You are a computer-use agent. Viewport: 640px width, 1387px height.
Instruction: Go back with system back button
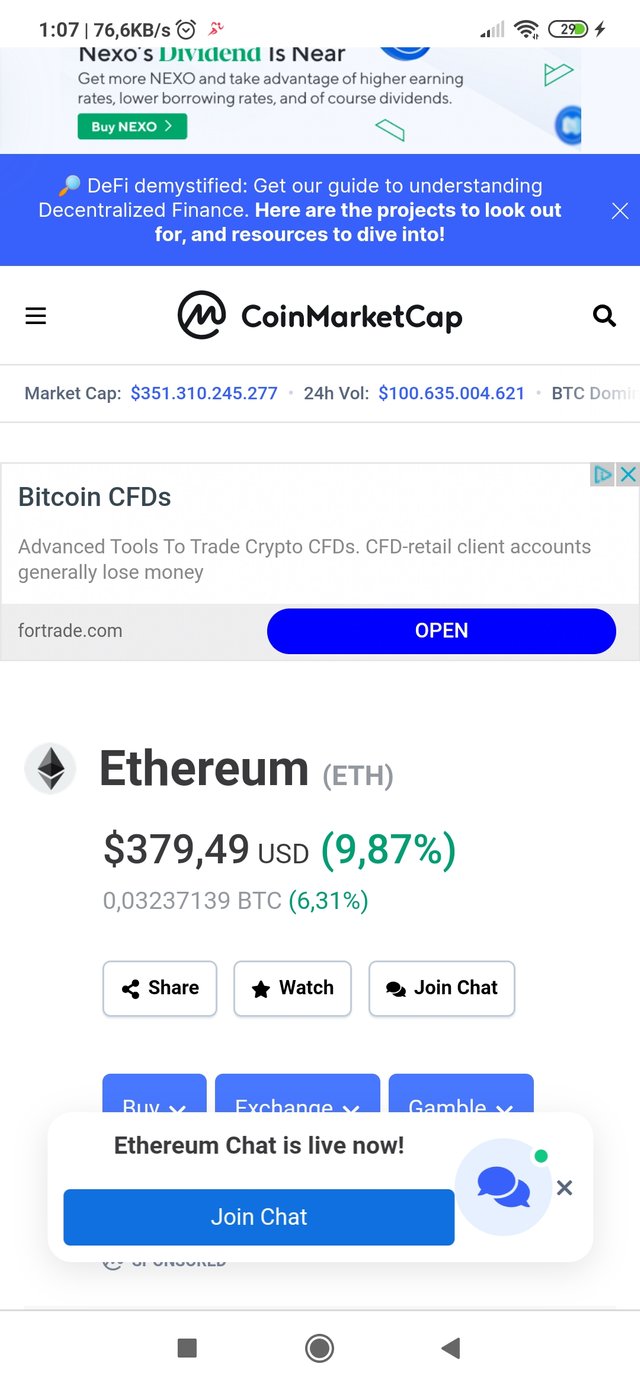pos(451,1348)
